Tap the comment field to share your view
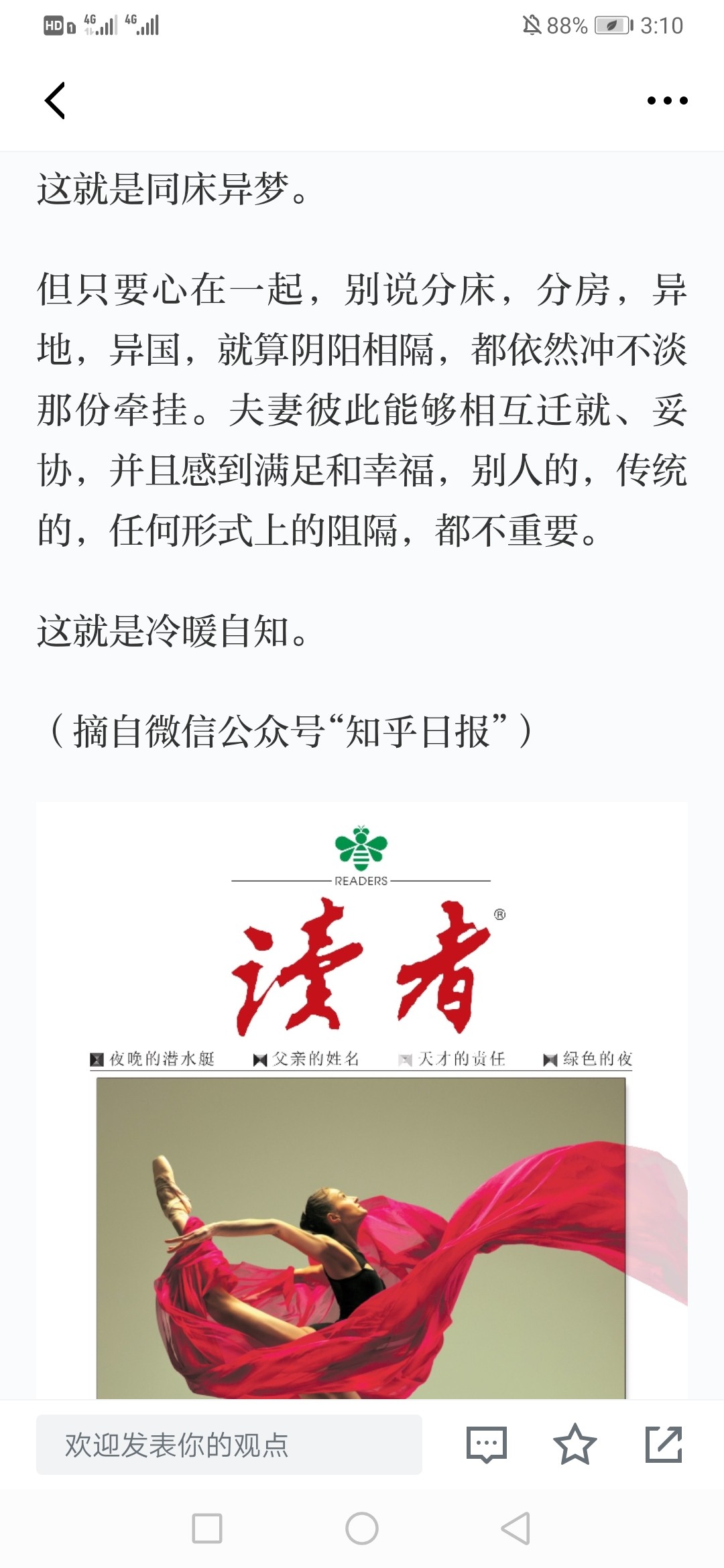724x1568 pixels. [x=229, y=1445]
